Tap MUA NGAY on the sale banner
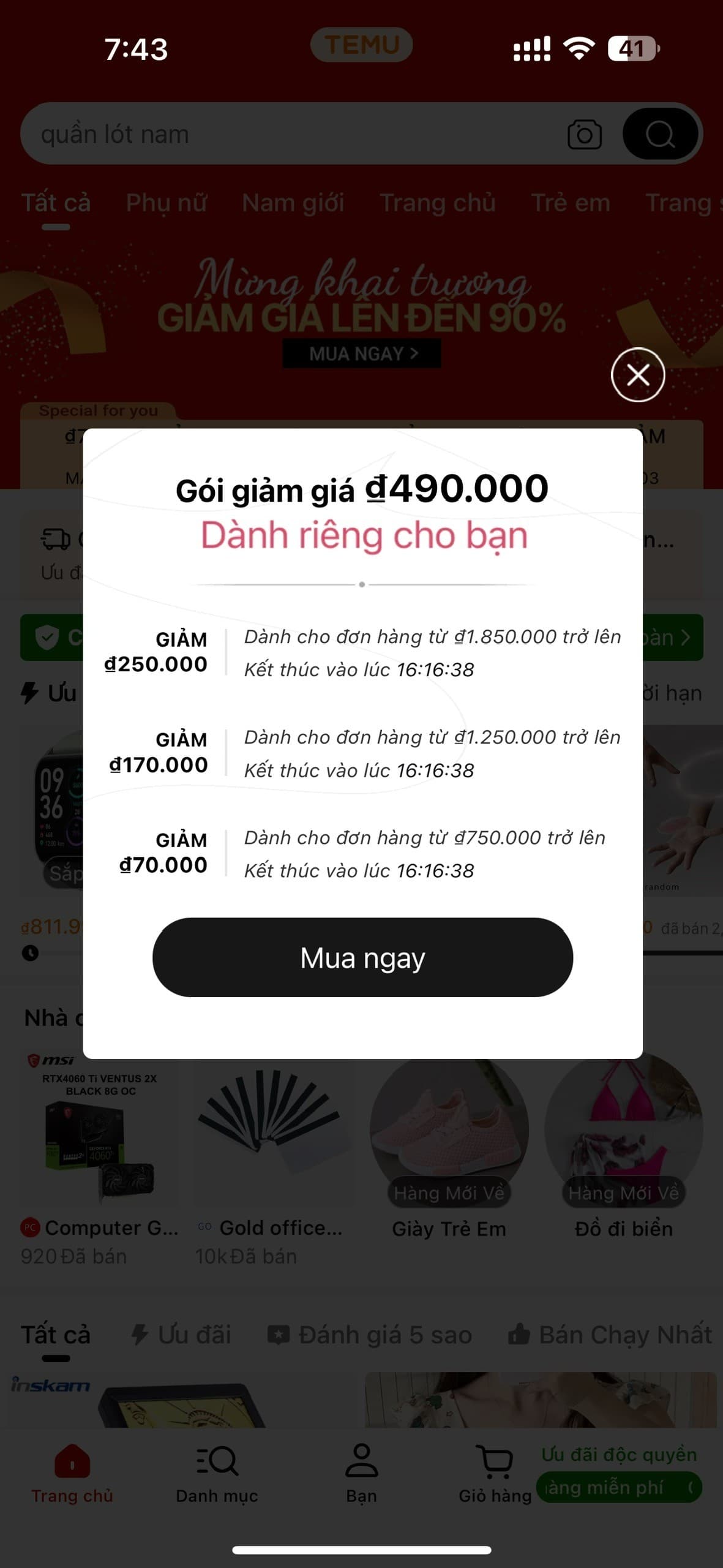 click(x=361, y=353)
